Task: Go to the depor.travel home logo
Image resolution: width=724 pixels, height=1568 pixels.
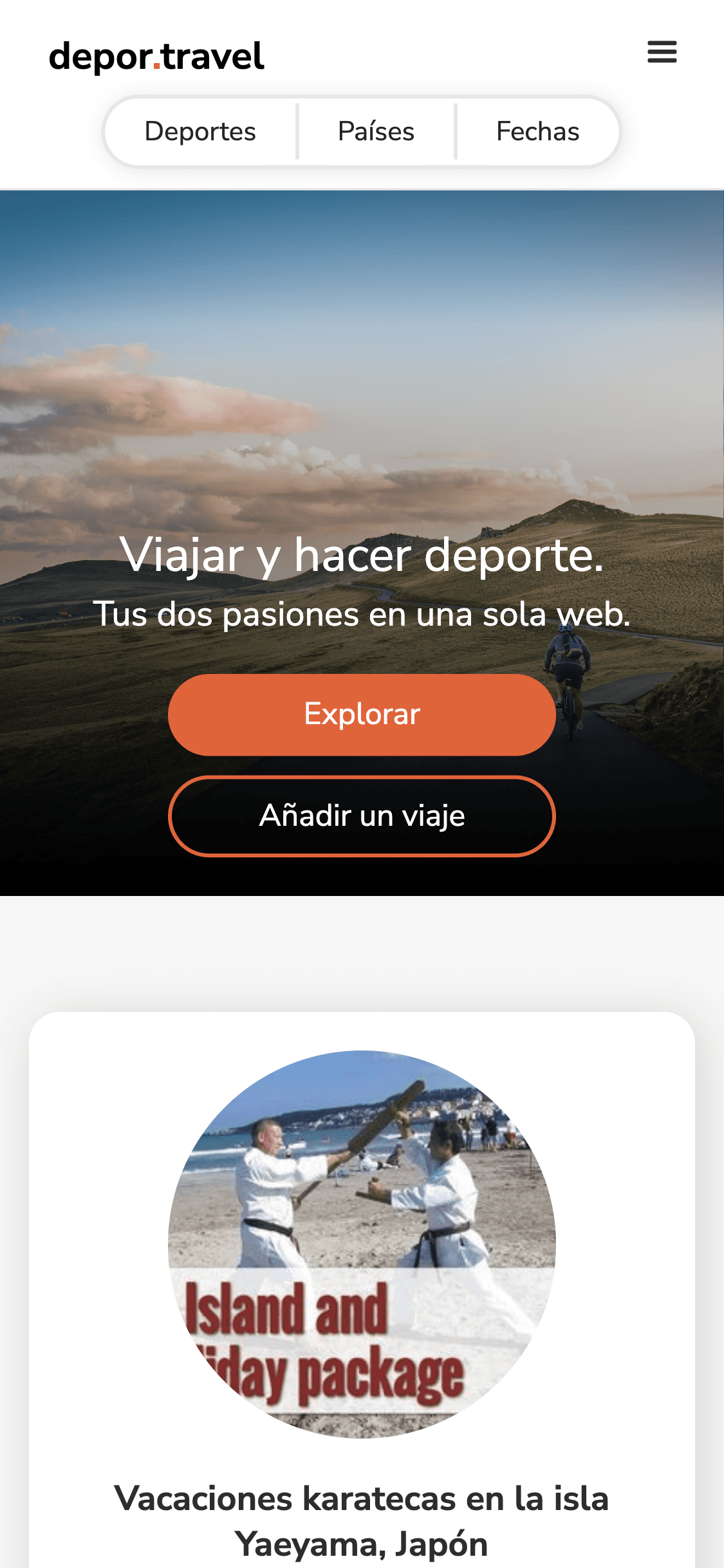Action: pos(156,57)
